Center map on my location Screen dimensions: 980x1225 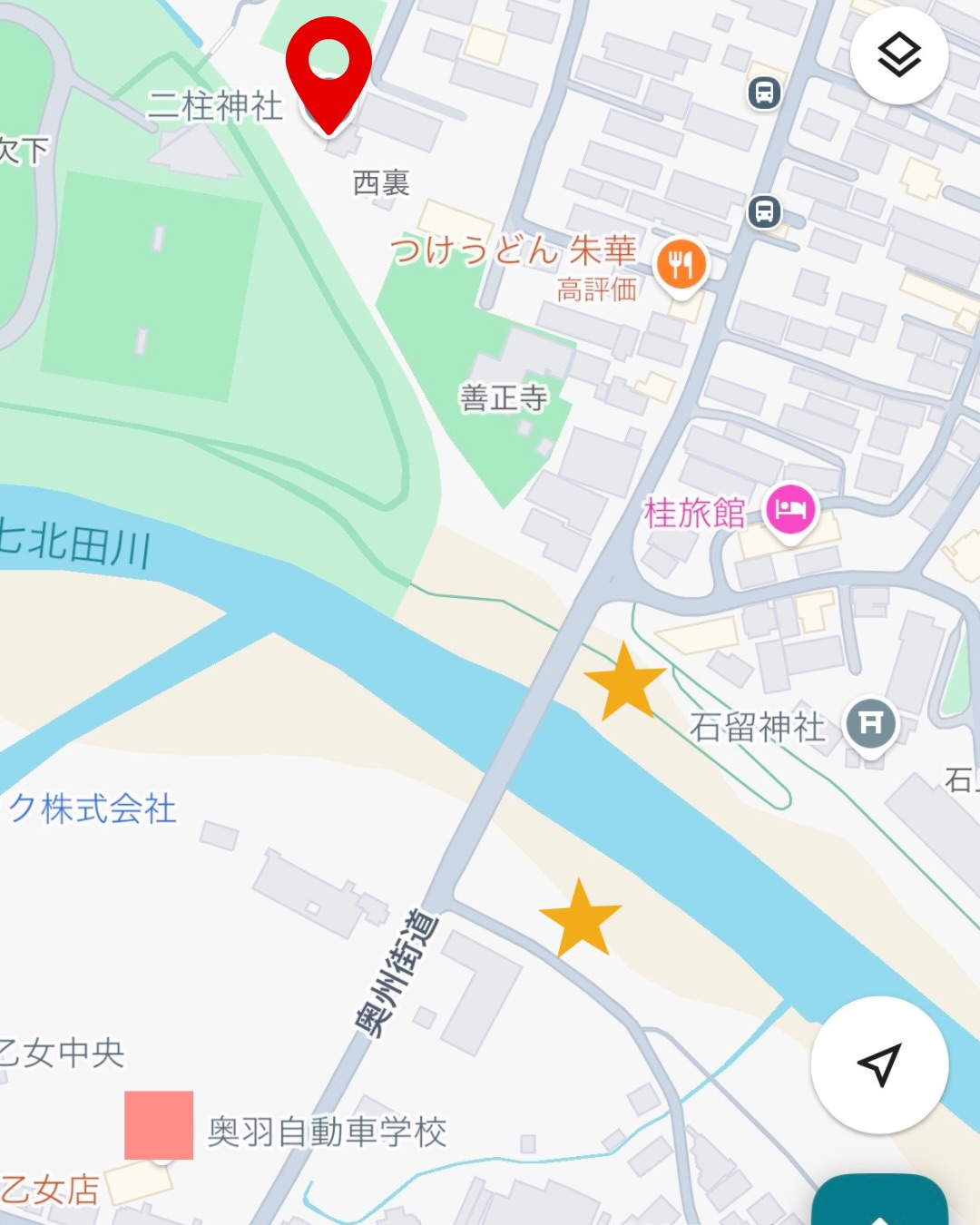point(878,1064)
